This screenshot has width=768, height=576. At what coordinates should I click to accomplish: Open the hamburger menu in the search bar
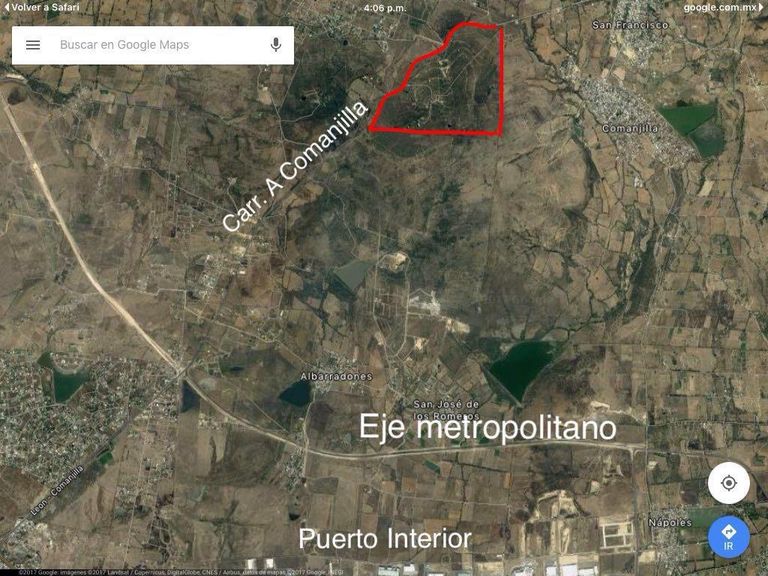tap(33, 45)
